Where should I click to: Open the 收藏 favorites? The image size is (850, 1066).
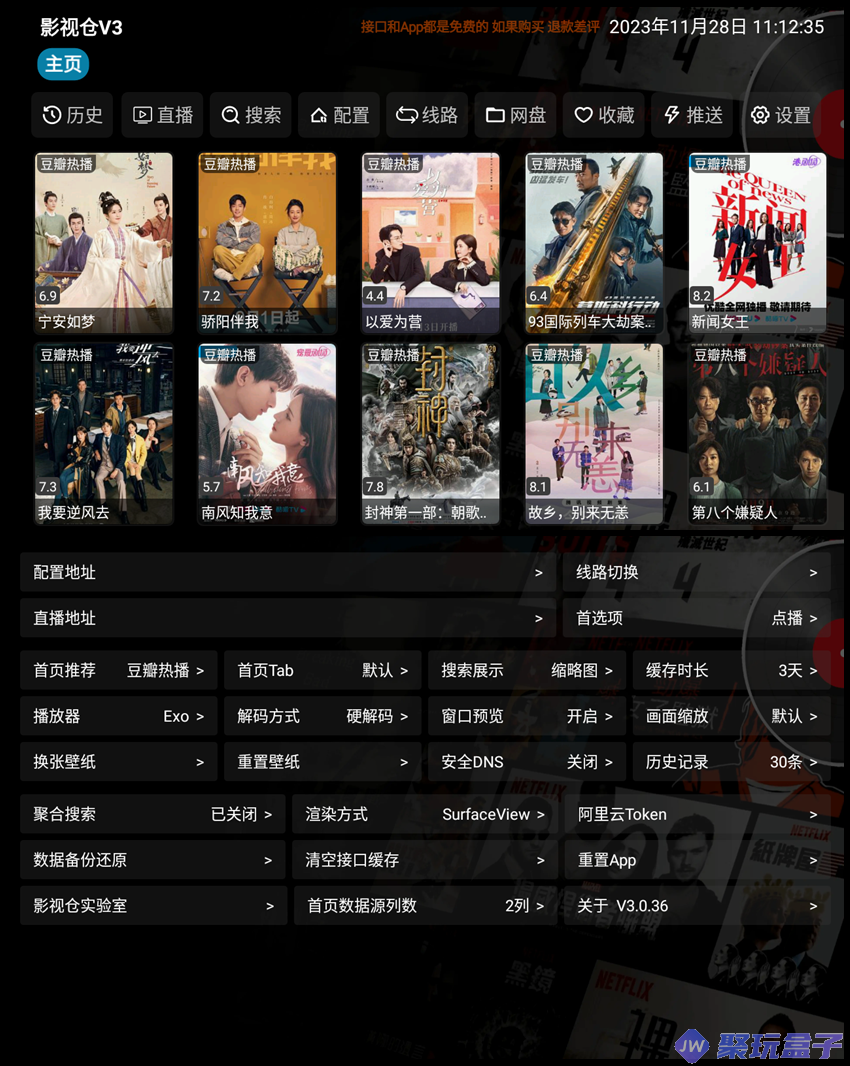(x=604, y=115)
